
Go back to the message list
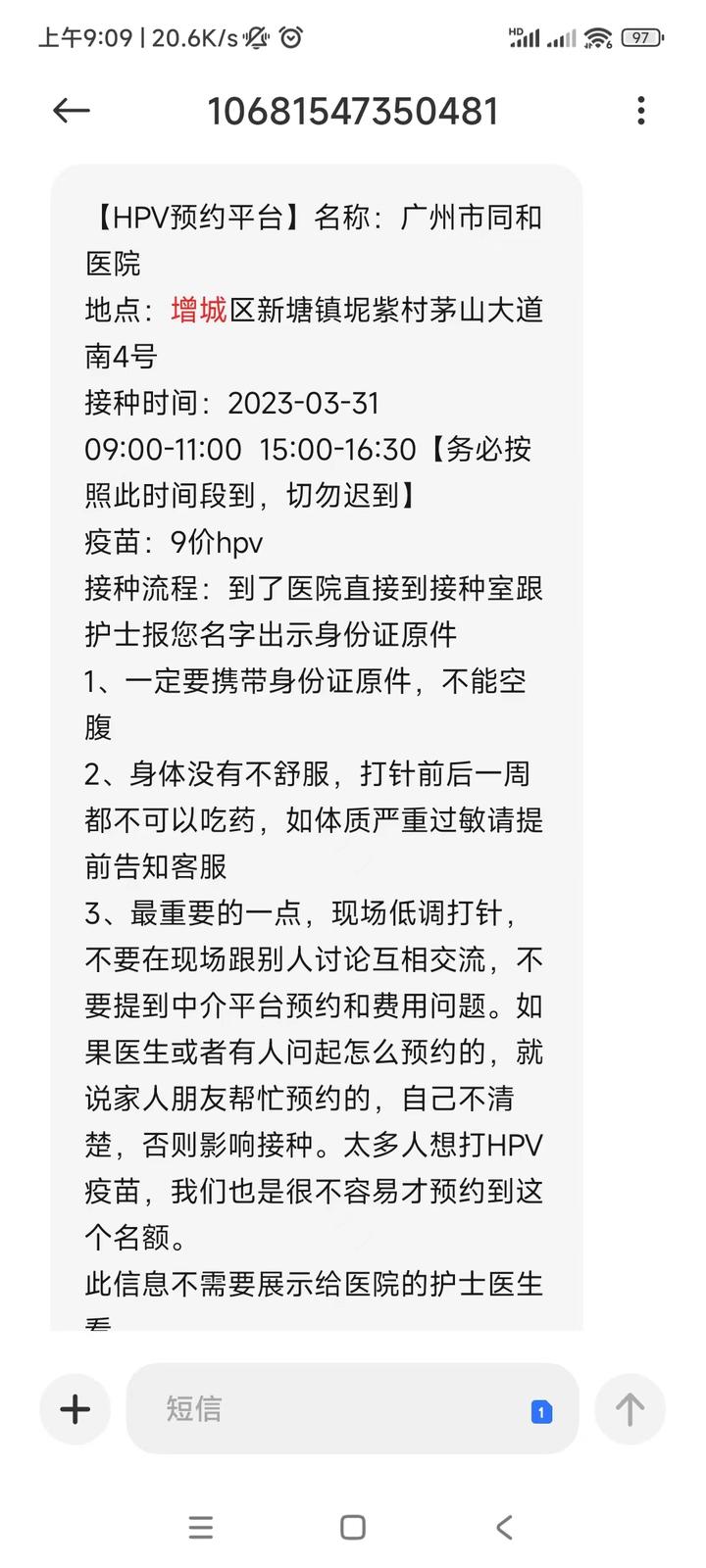[x=71, y=111]
